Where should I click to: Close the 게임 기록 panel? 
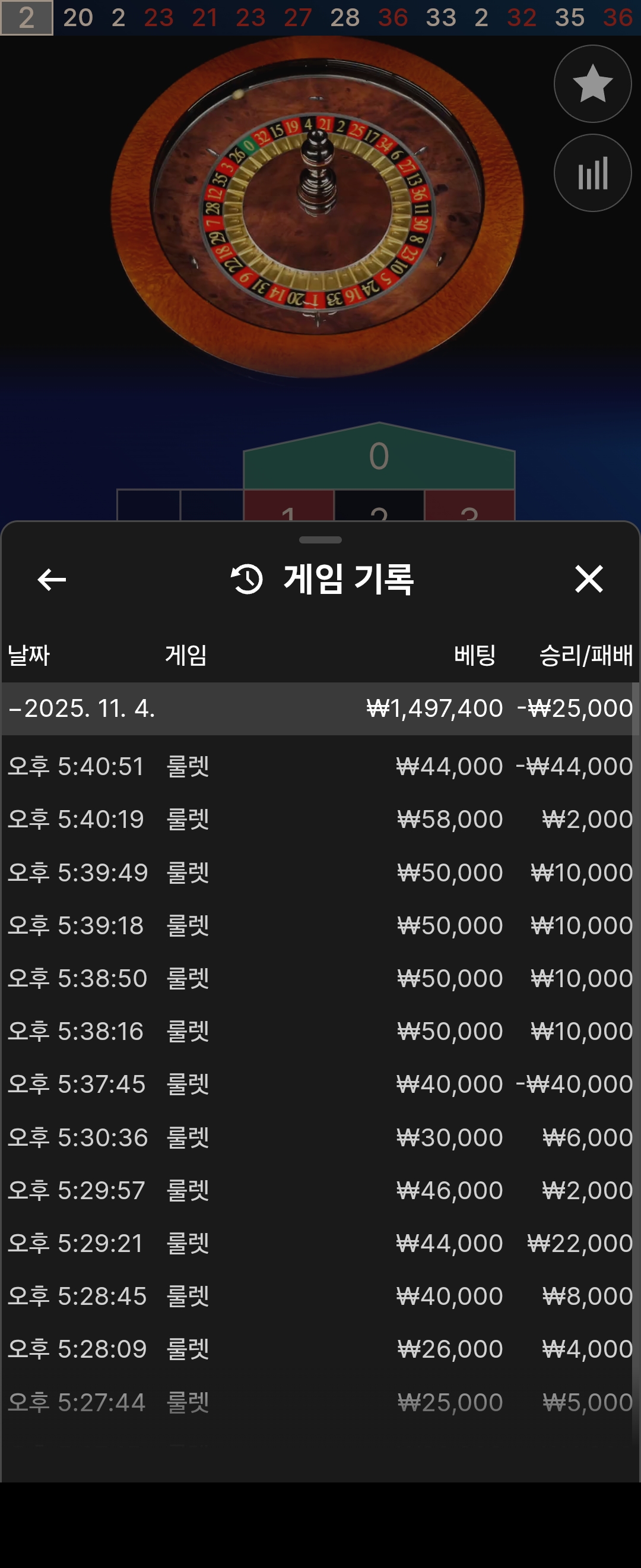pyautogui.click(x=588, y=579)
